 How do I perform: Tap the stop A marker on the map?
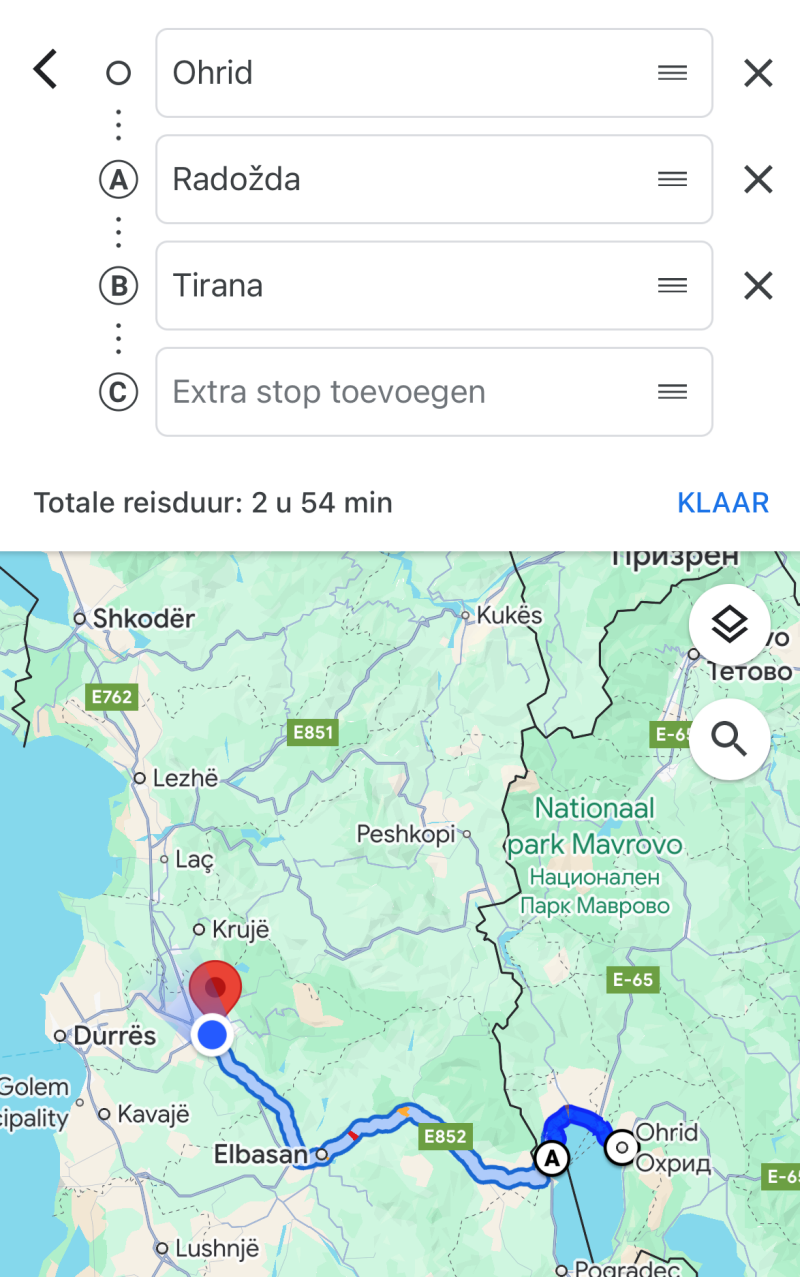tap(550, 1158)
